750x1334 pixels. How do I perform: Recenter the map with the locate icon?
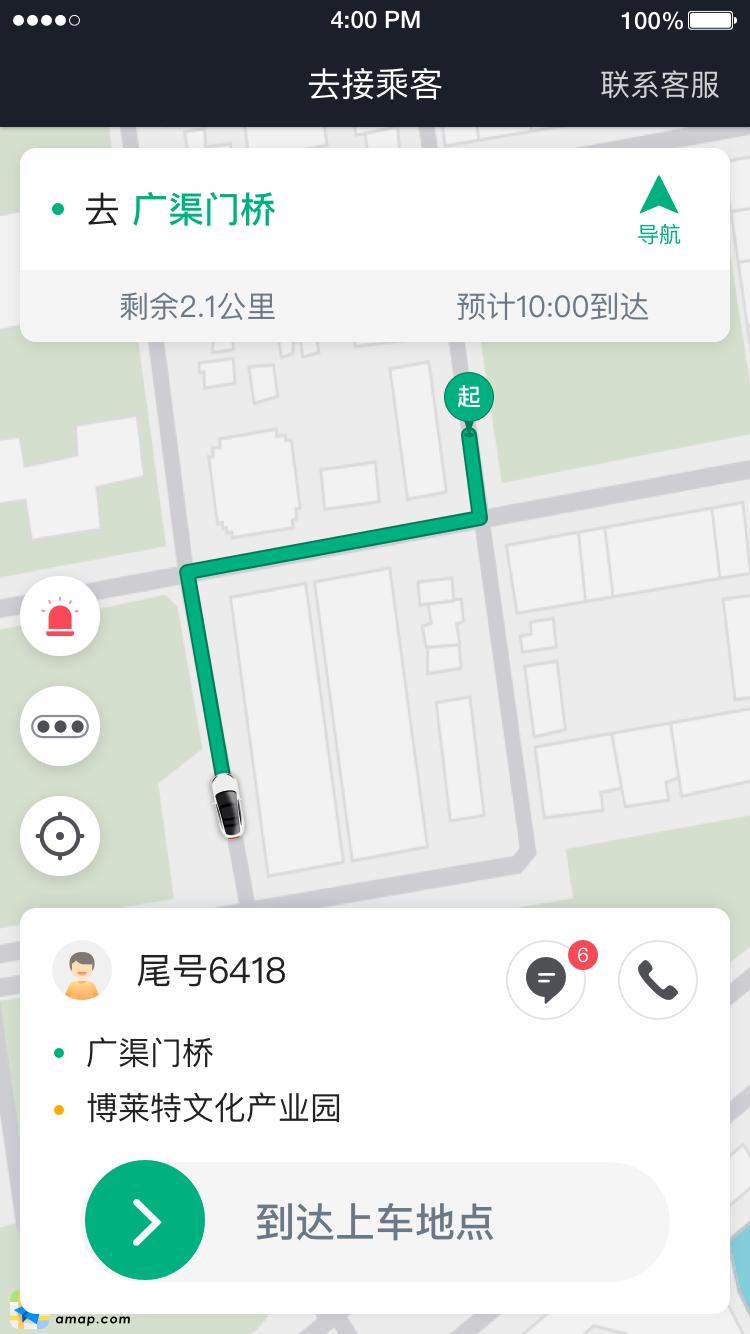[x=59, y=836]
